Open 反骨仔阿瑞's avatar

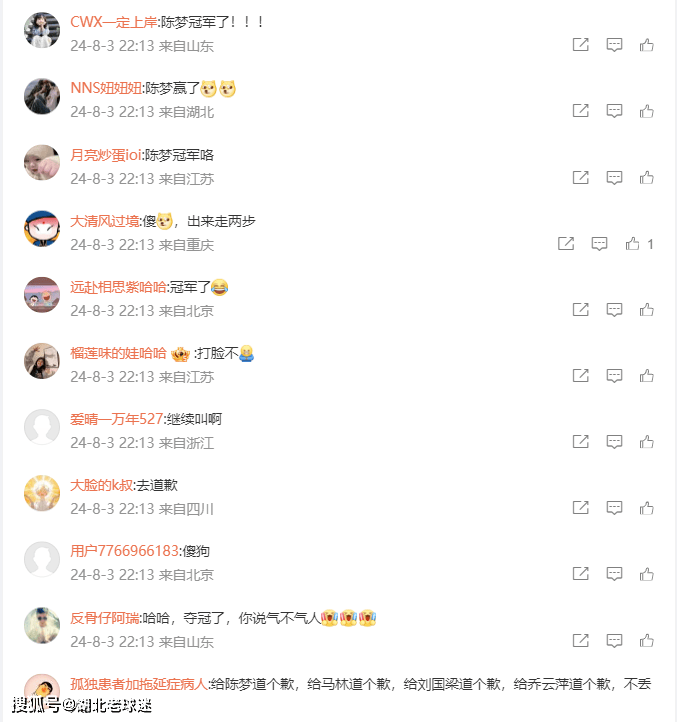coord(42,625)
